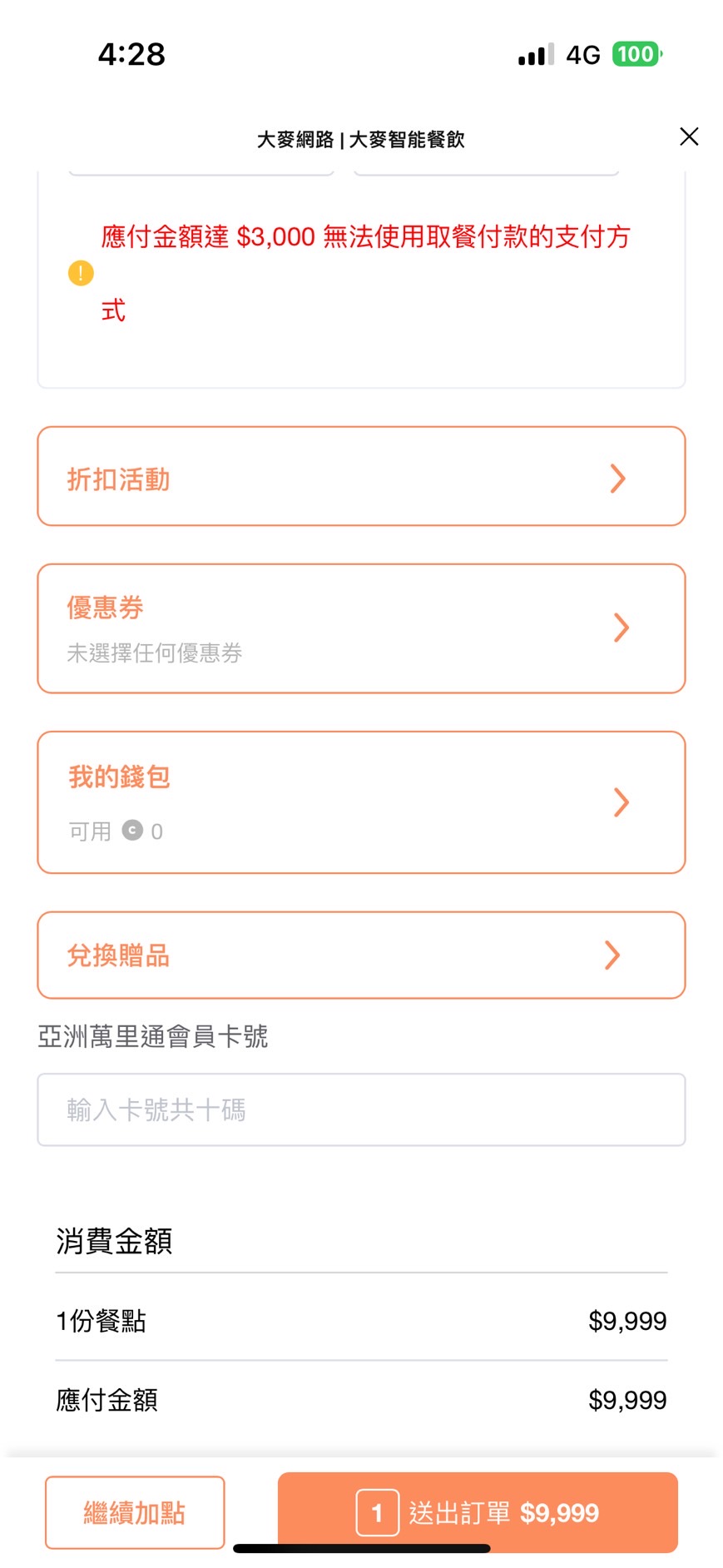Close the 大麥智能餐飲 page
The width and height of the screenshot is (723, 1568).
click(688, 136)
